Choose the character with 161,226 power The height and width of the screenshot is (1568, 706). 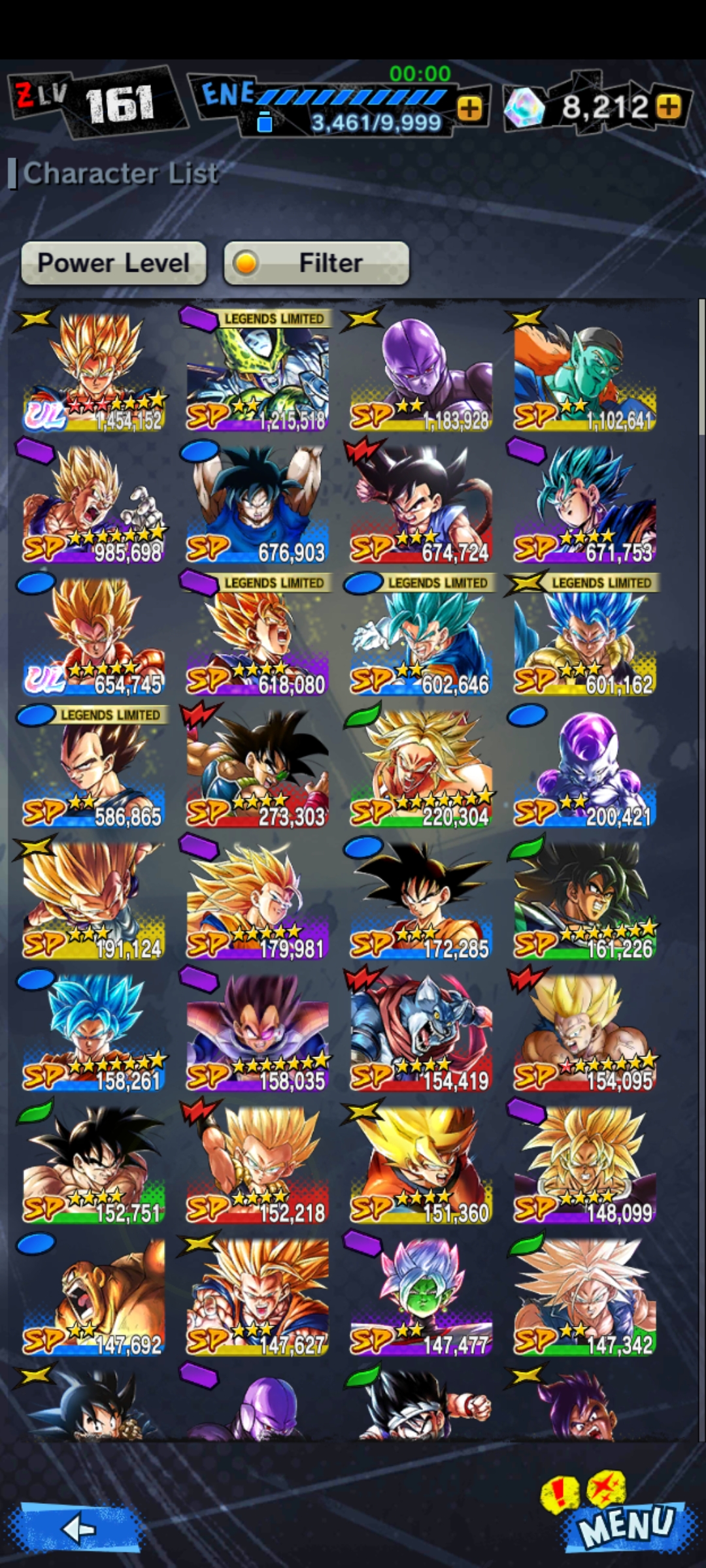pos(584,899)
